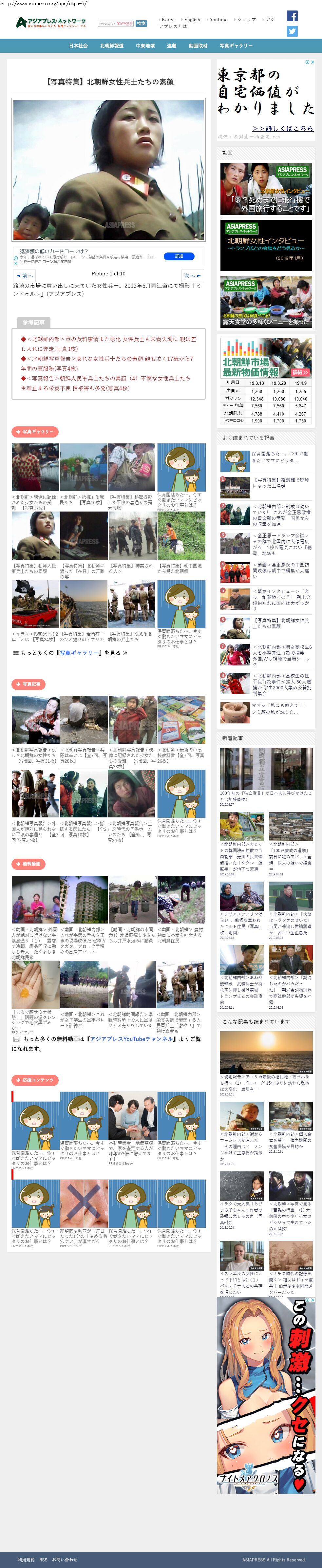Switch to the English version link

click(x=192, y=19)
